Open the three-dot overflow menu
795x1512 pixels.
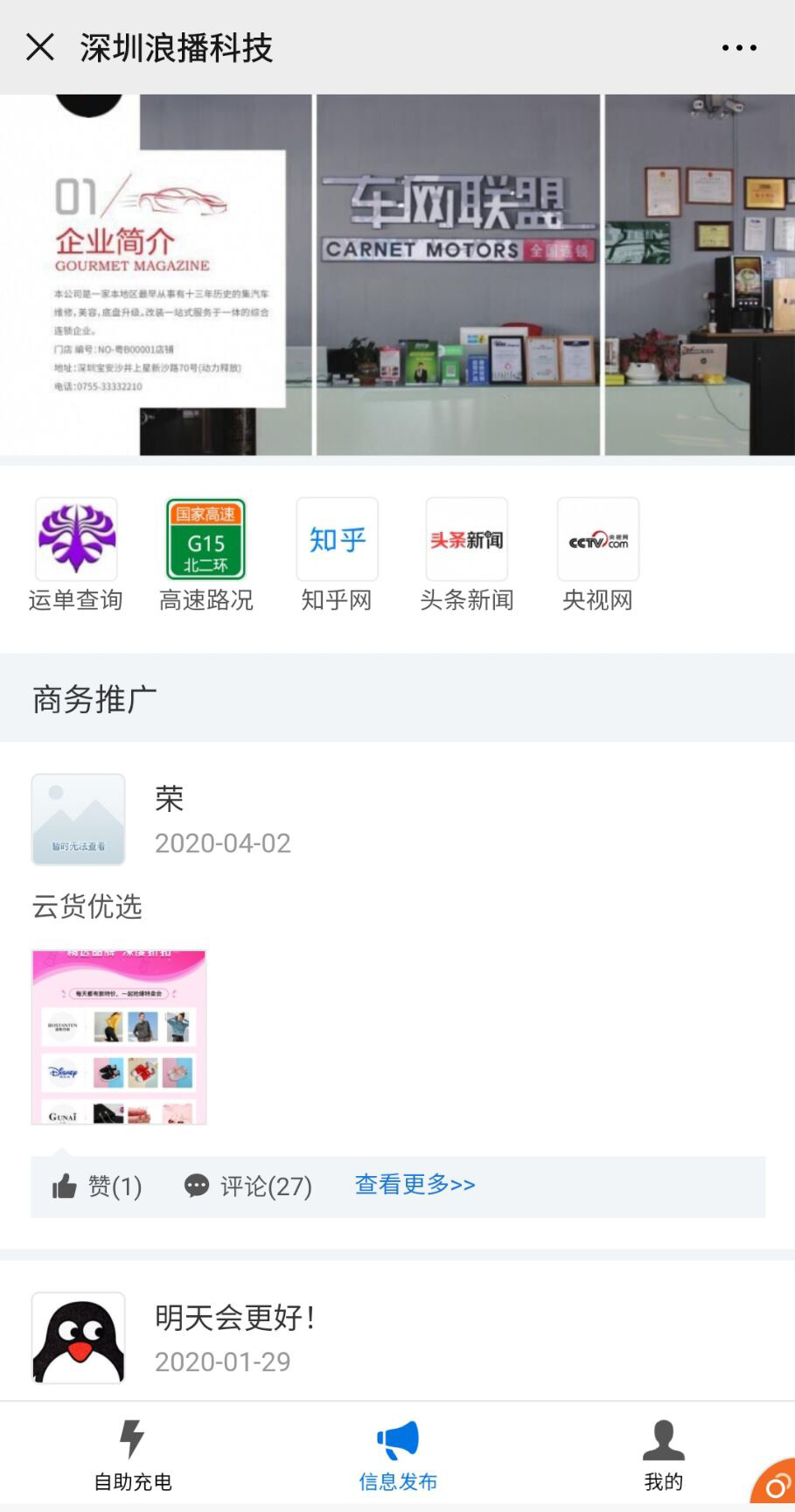point(739,48)
